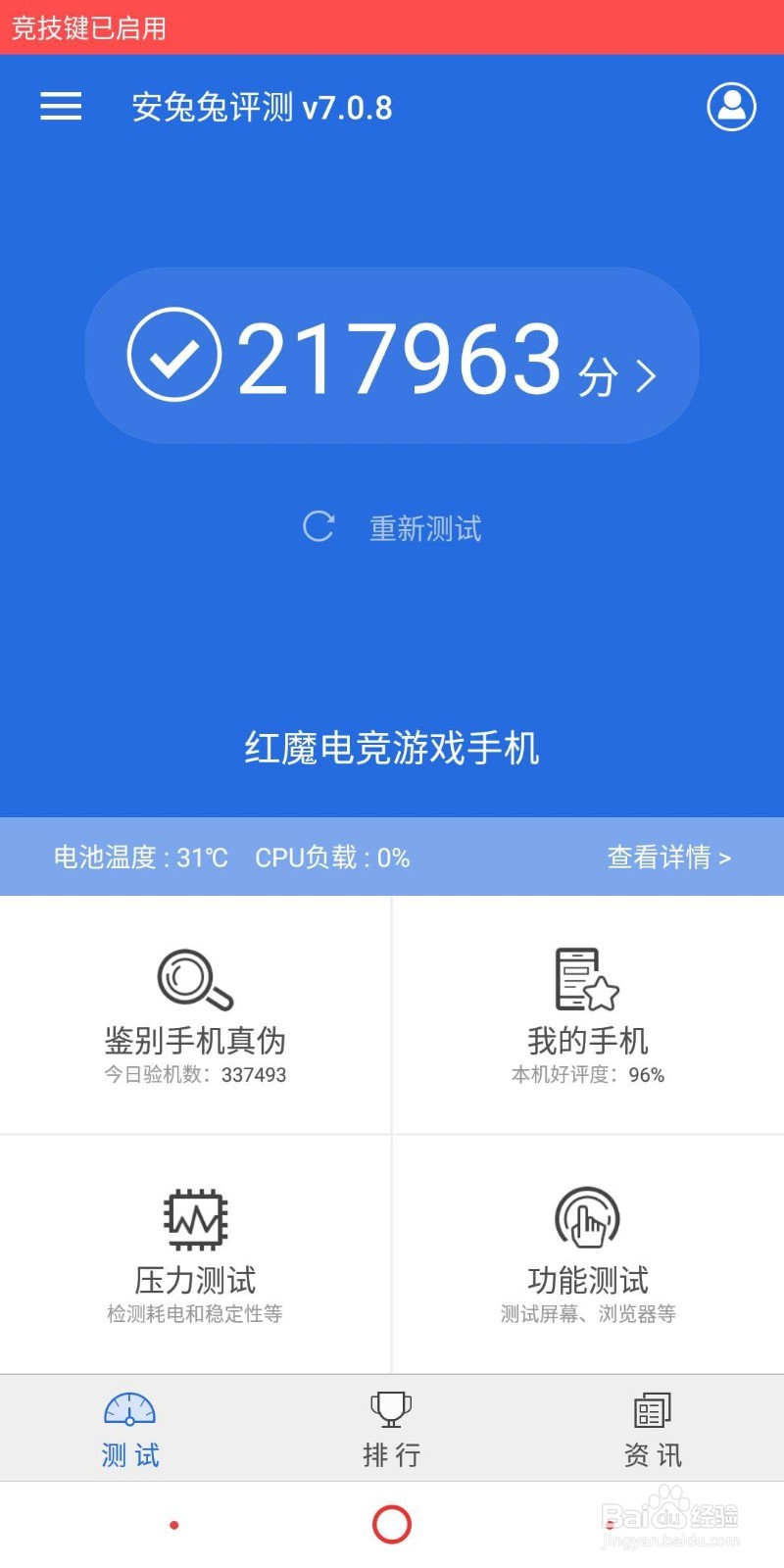The height and width of the screenshot is (1568, 784).
Task: Click the checkmark badge beside the score
Action: click(173, 356)
